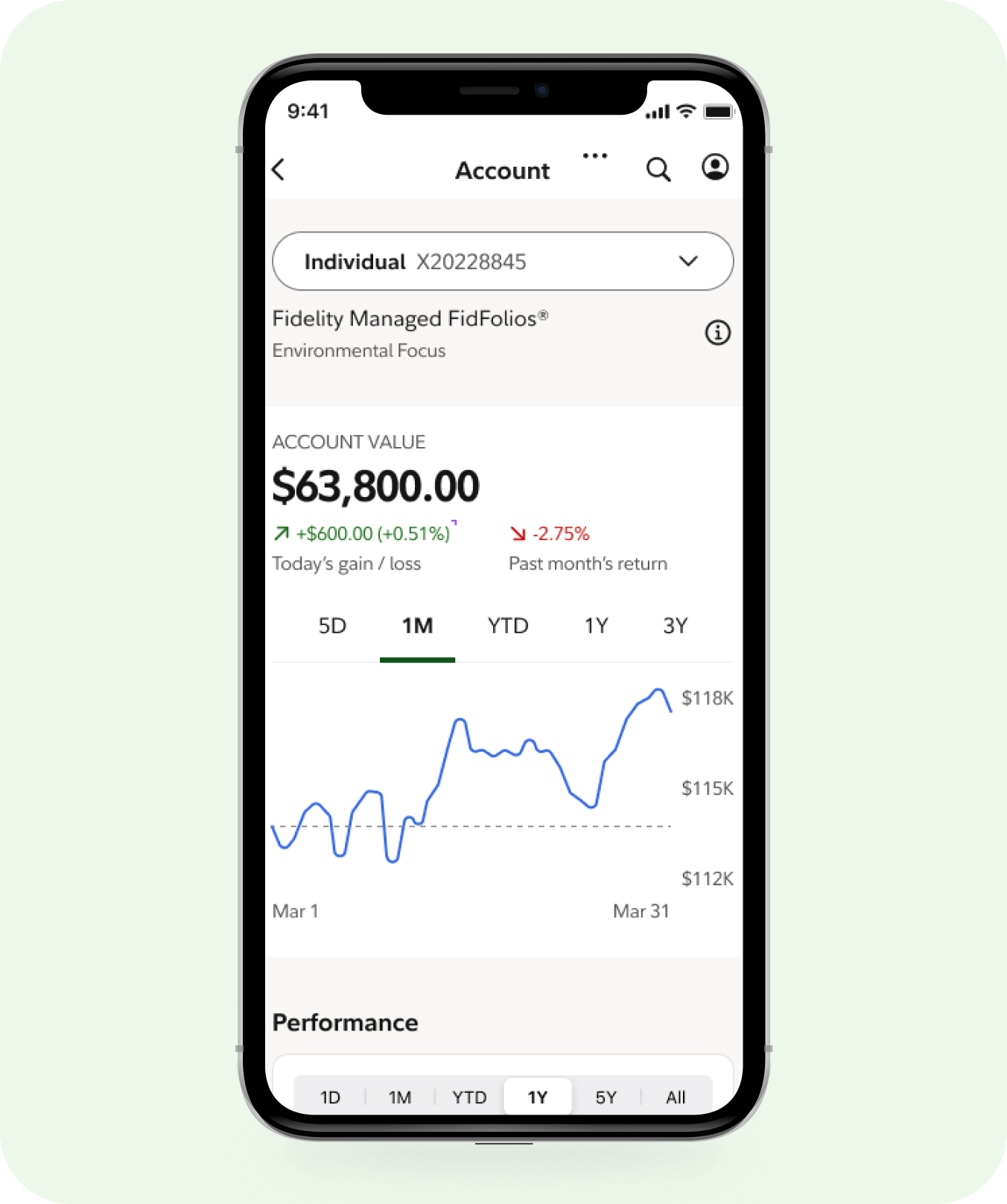Show All in the Performance section

(676, 1097)
